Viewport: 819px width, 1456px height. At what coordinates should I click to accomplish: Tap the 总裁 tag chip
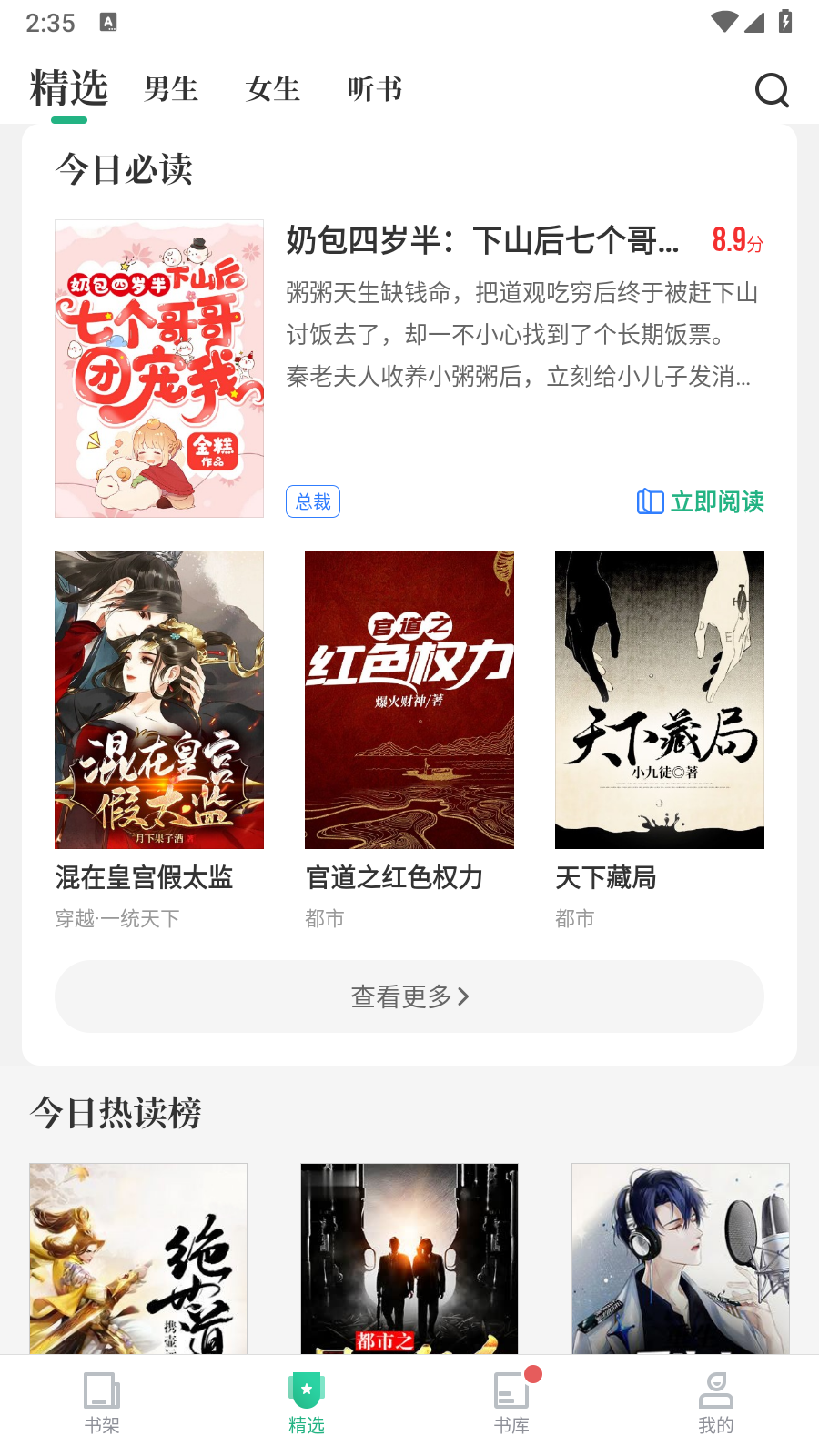click(313, 501)
